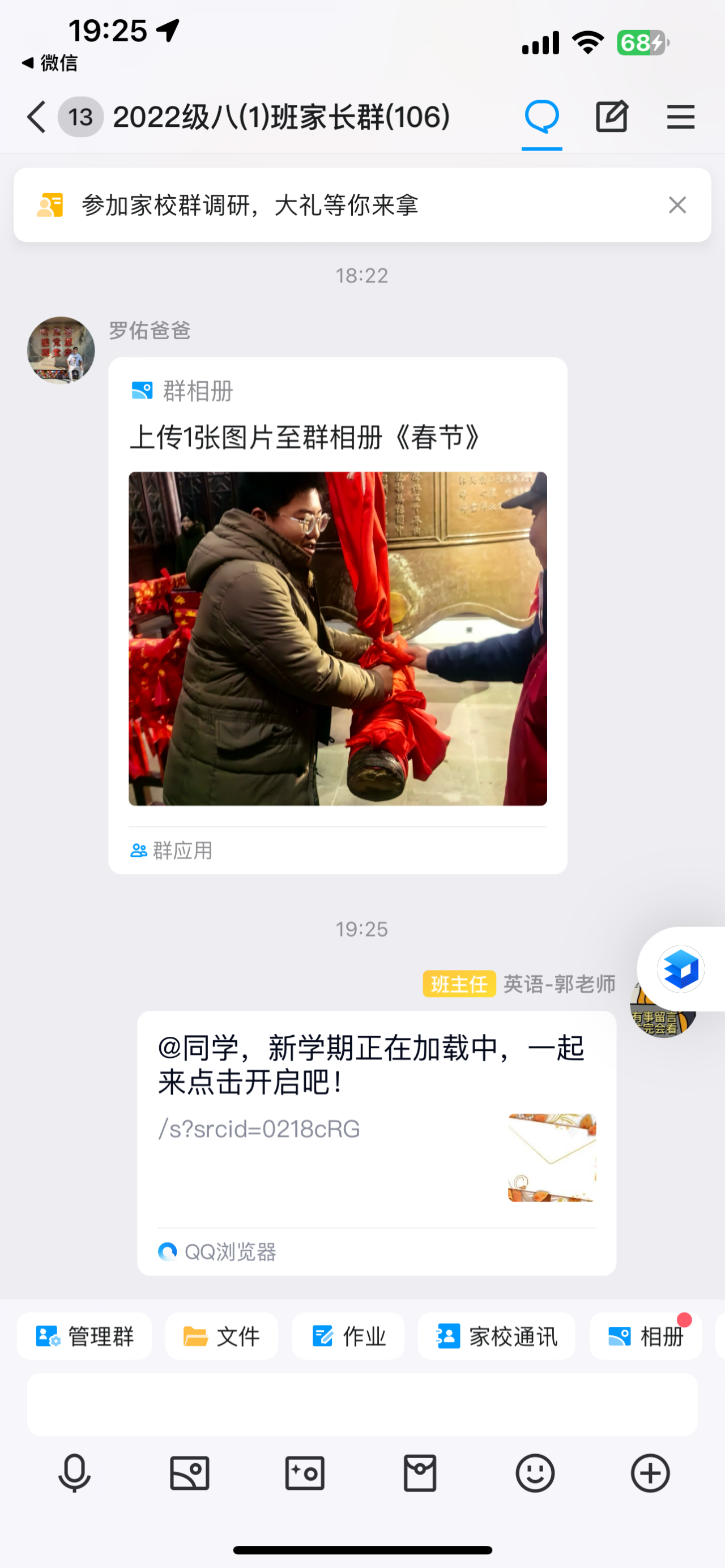The image size is (725, 1568).
Task: Open the photo uploaded to 《春节》 album
Action: point(338,639)
